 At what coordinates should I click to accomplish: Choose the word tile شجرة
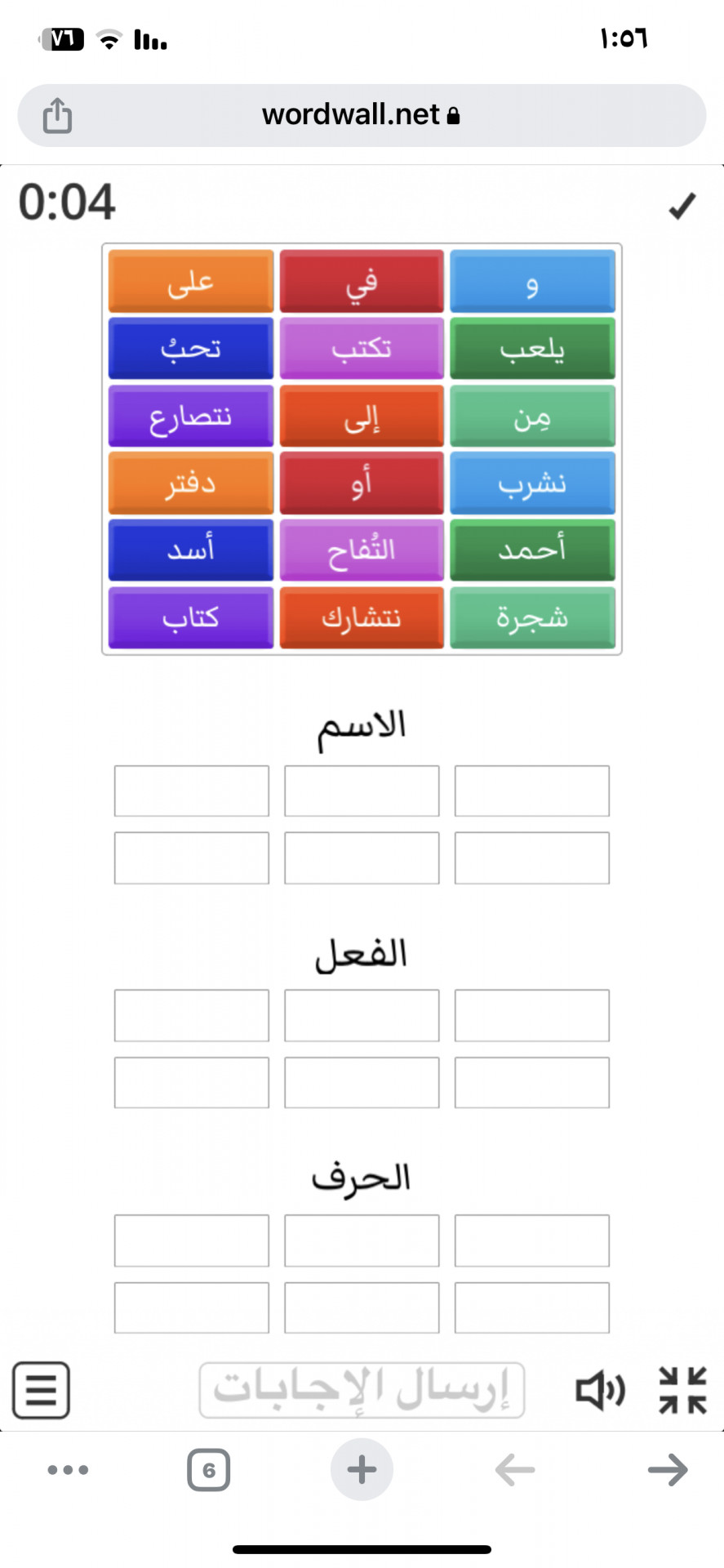(x=532, y=618)
